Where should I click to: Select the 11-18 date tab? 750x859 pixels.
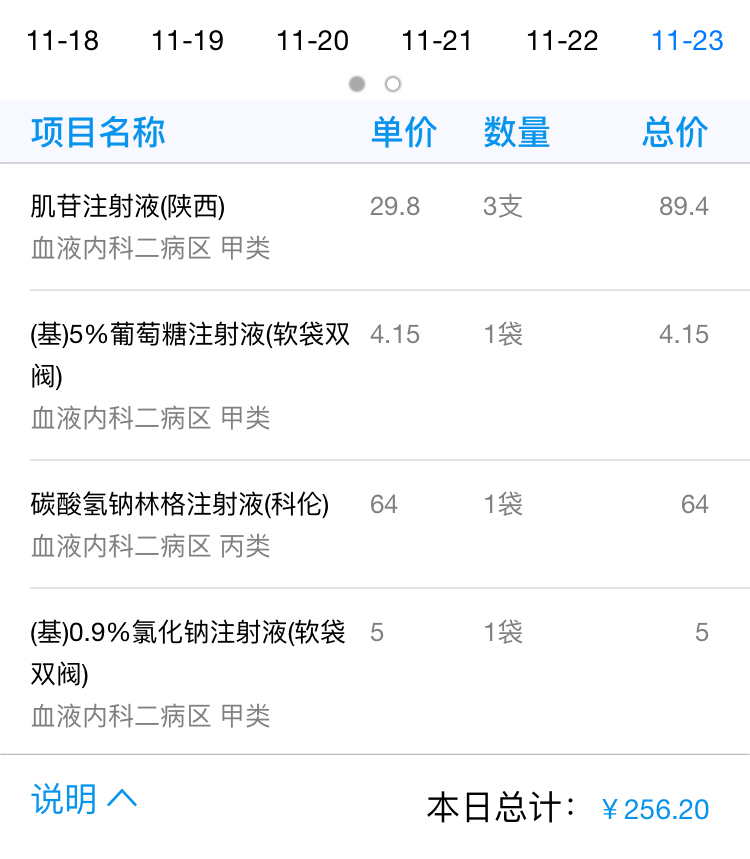(x=62, y=41)
